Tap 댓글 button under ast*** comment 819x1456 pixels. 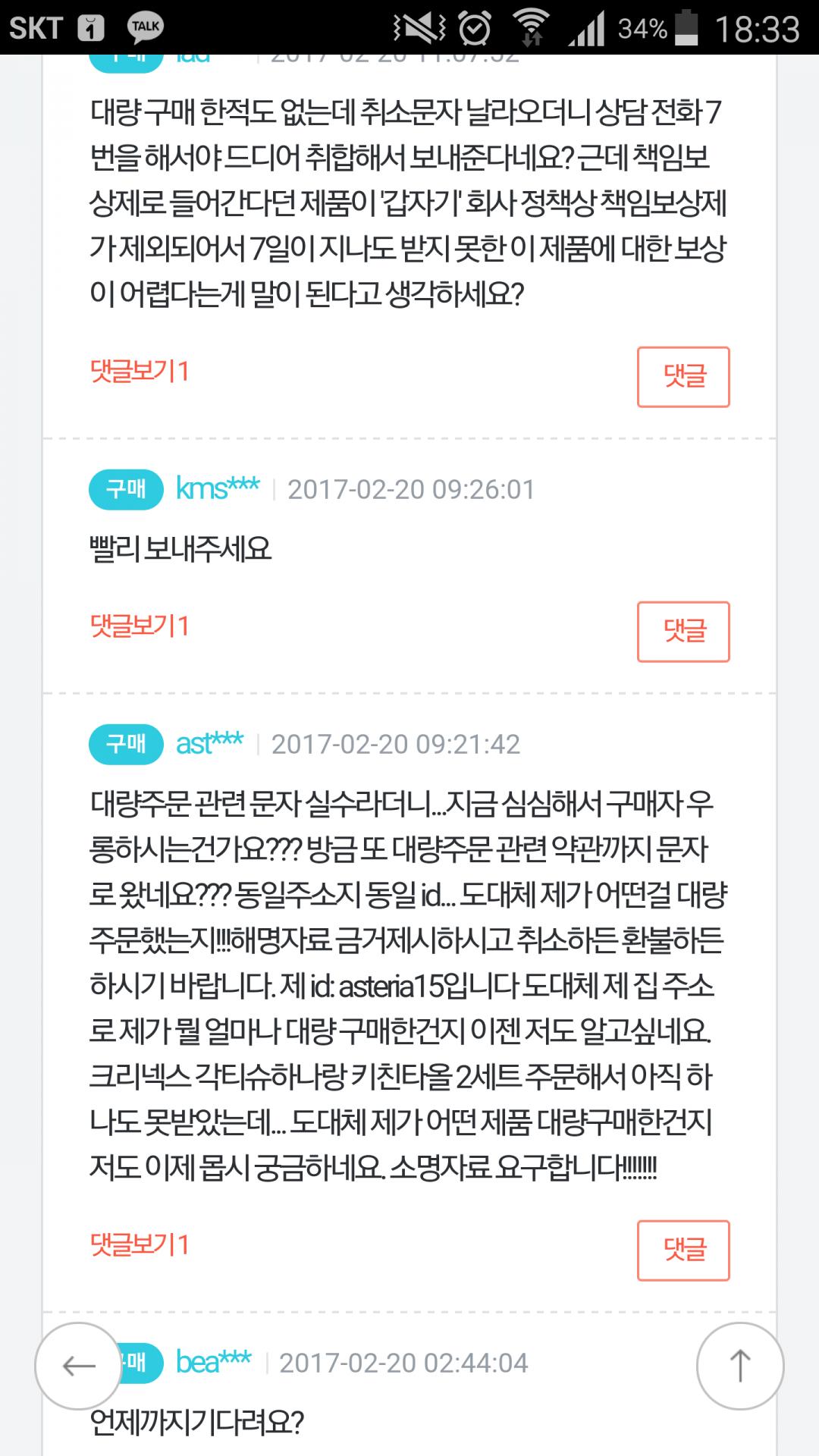coord(683,1250)
